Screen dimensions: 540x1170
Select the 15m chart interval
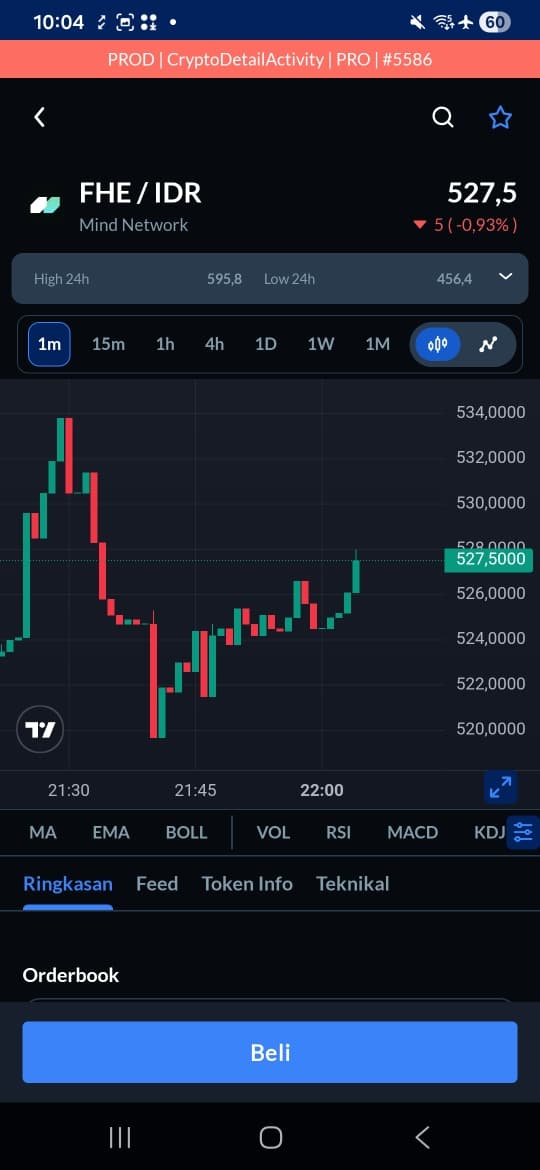click(x=108, y=344)
